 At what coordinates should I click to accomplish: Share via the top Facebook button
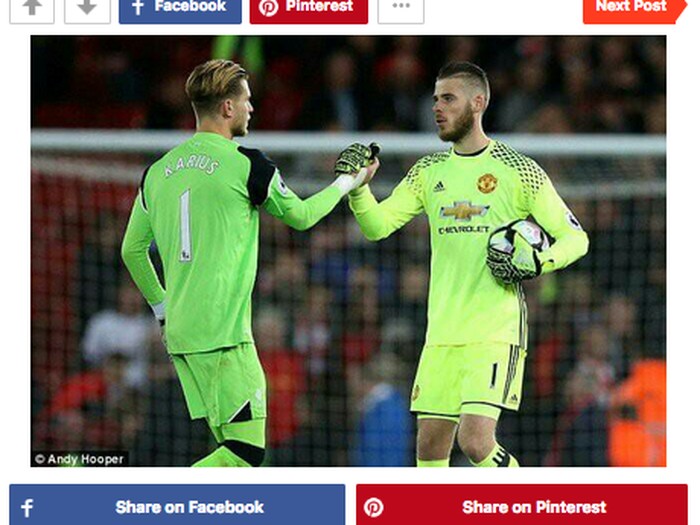click(180, 10)
